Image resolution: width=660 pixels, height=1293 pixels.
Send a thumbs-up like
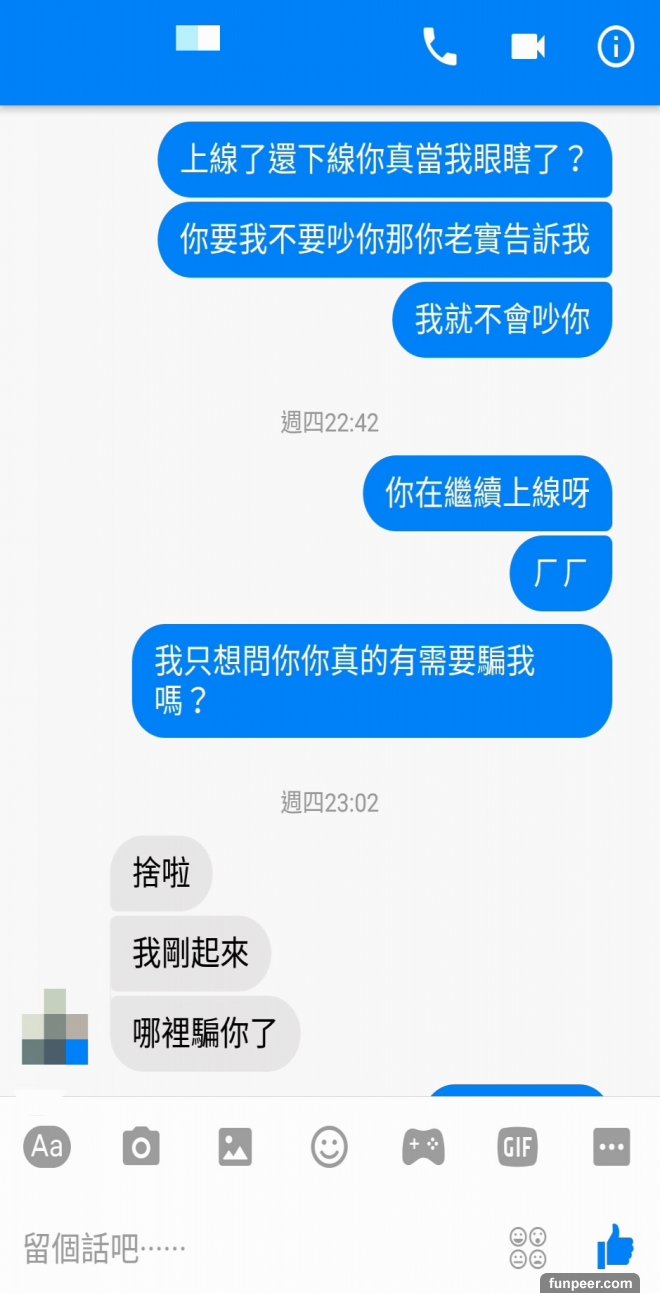point(615,1246)
